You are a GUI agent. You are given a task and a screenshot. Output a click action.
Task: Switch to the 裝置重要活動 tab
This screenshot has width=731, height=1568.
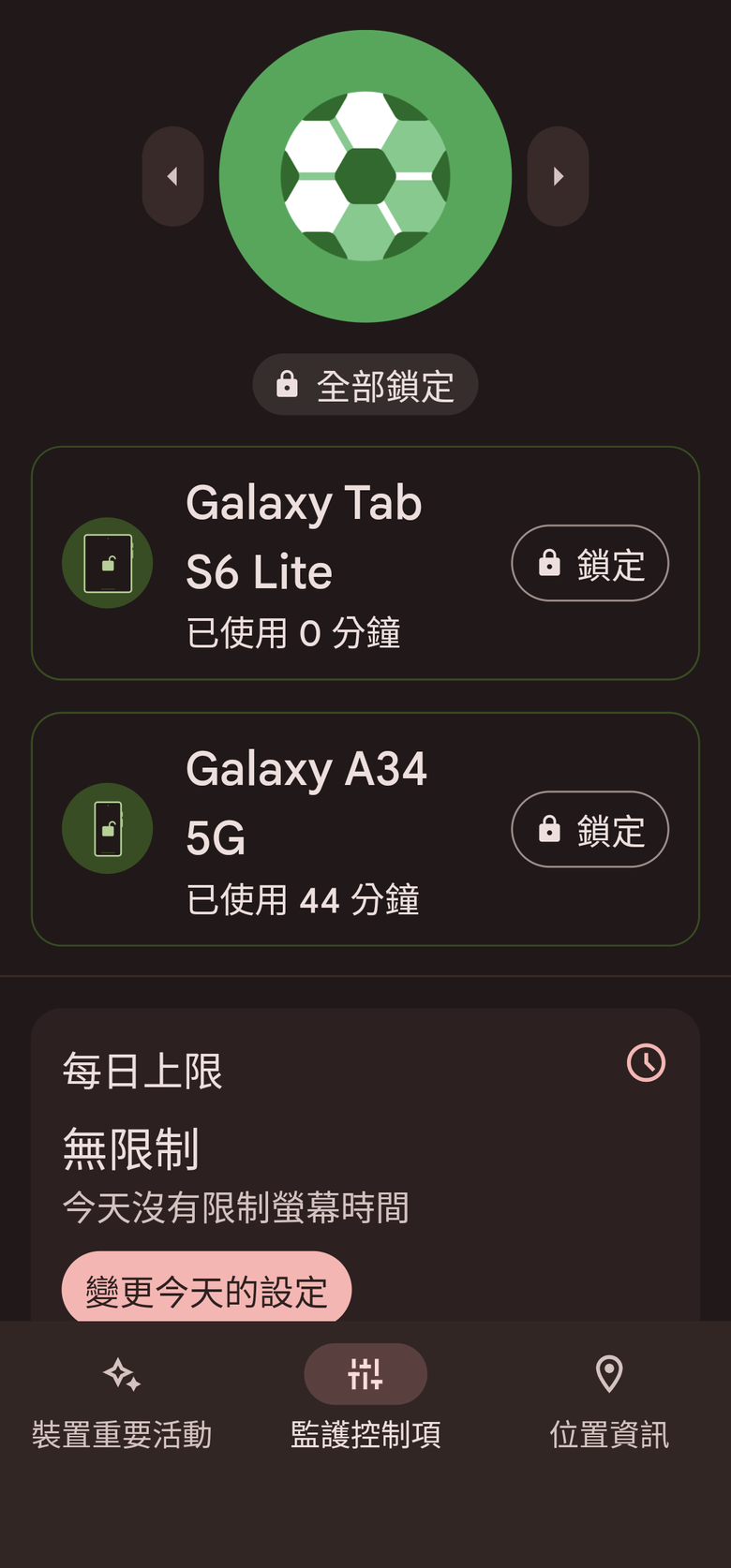pyautogui.click(x=122, y=1402)
